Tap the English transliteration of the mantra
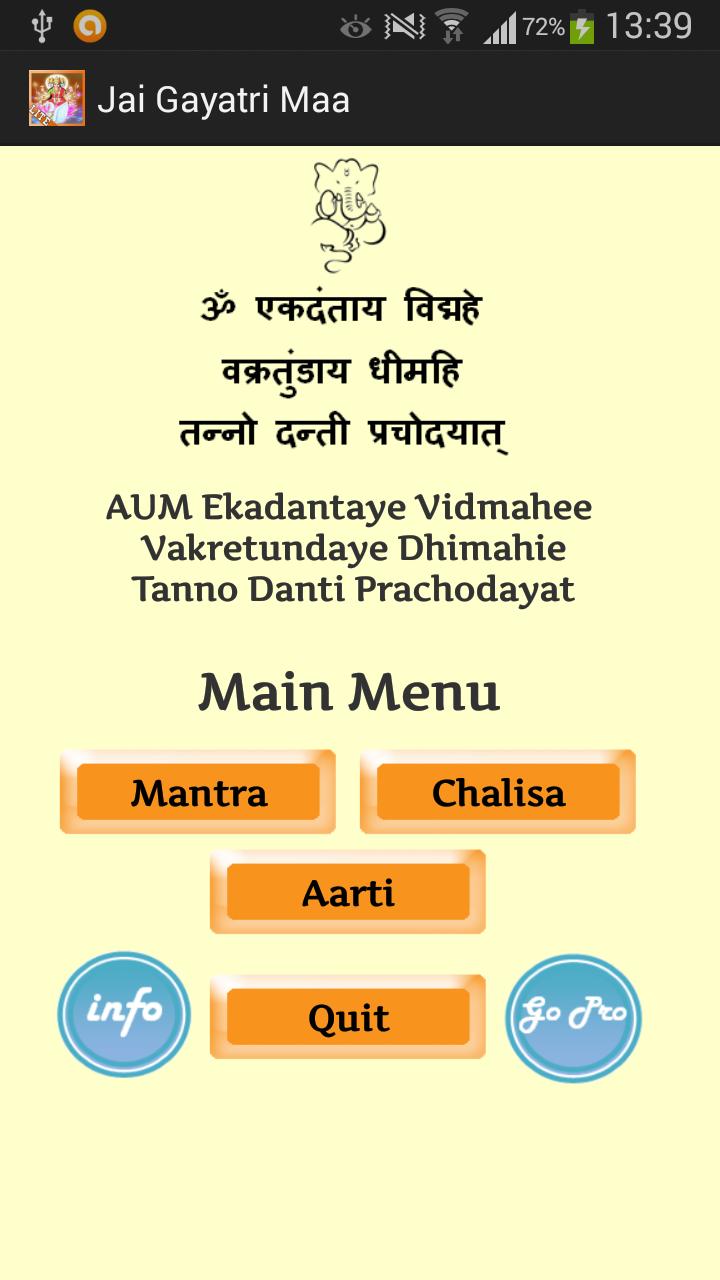The image size is (720, 1280). pos(350,548)
